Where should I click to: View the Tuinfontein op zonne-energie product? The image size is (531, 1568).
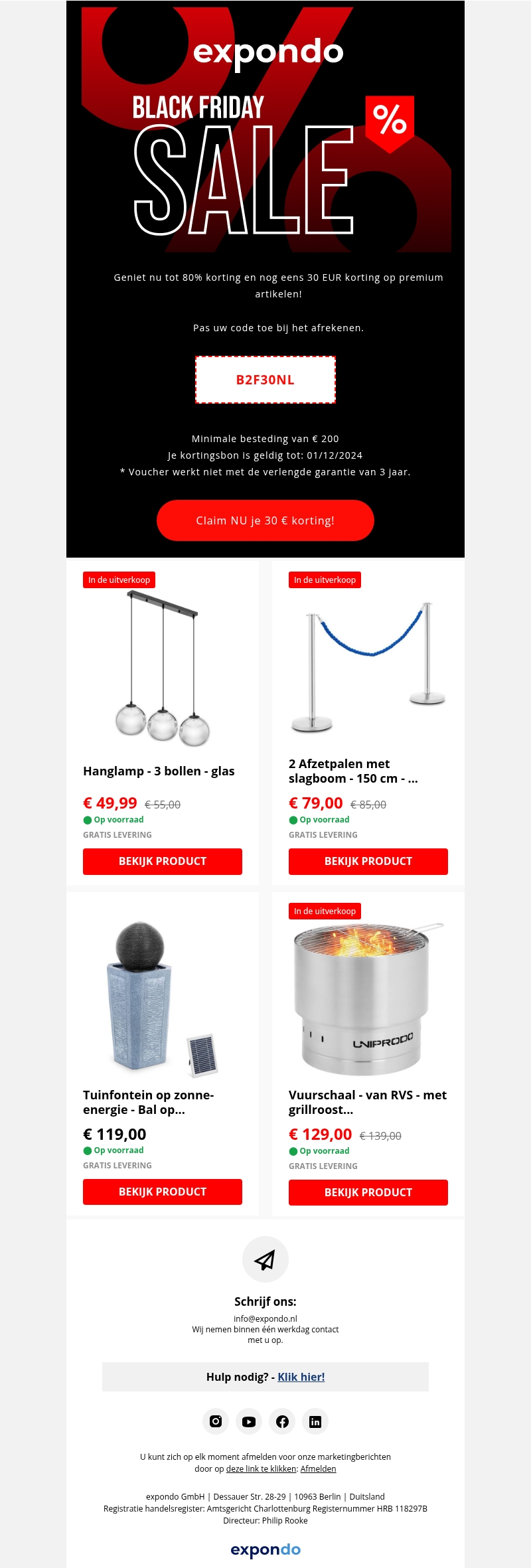(x=163, y=1192)
